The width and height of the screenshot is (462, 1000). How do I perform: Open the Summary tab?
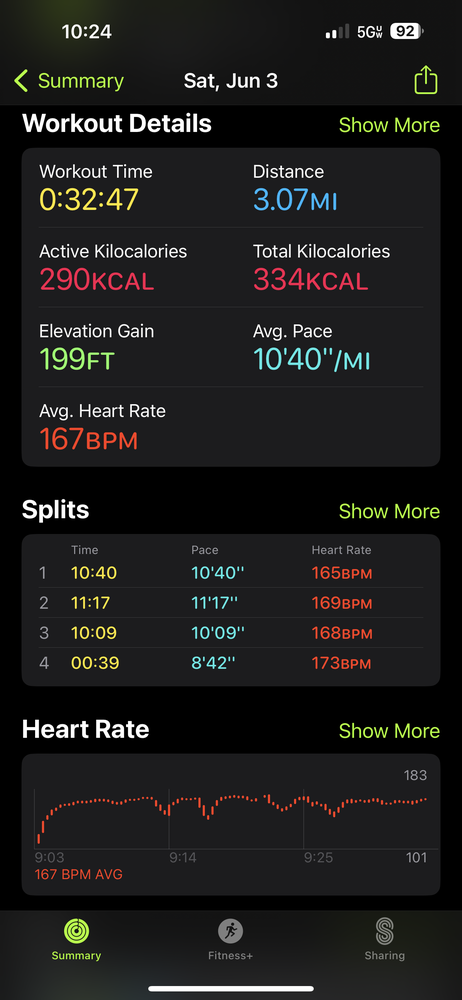pos(77,939)
